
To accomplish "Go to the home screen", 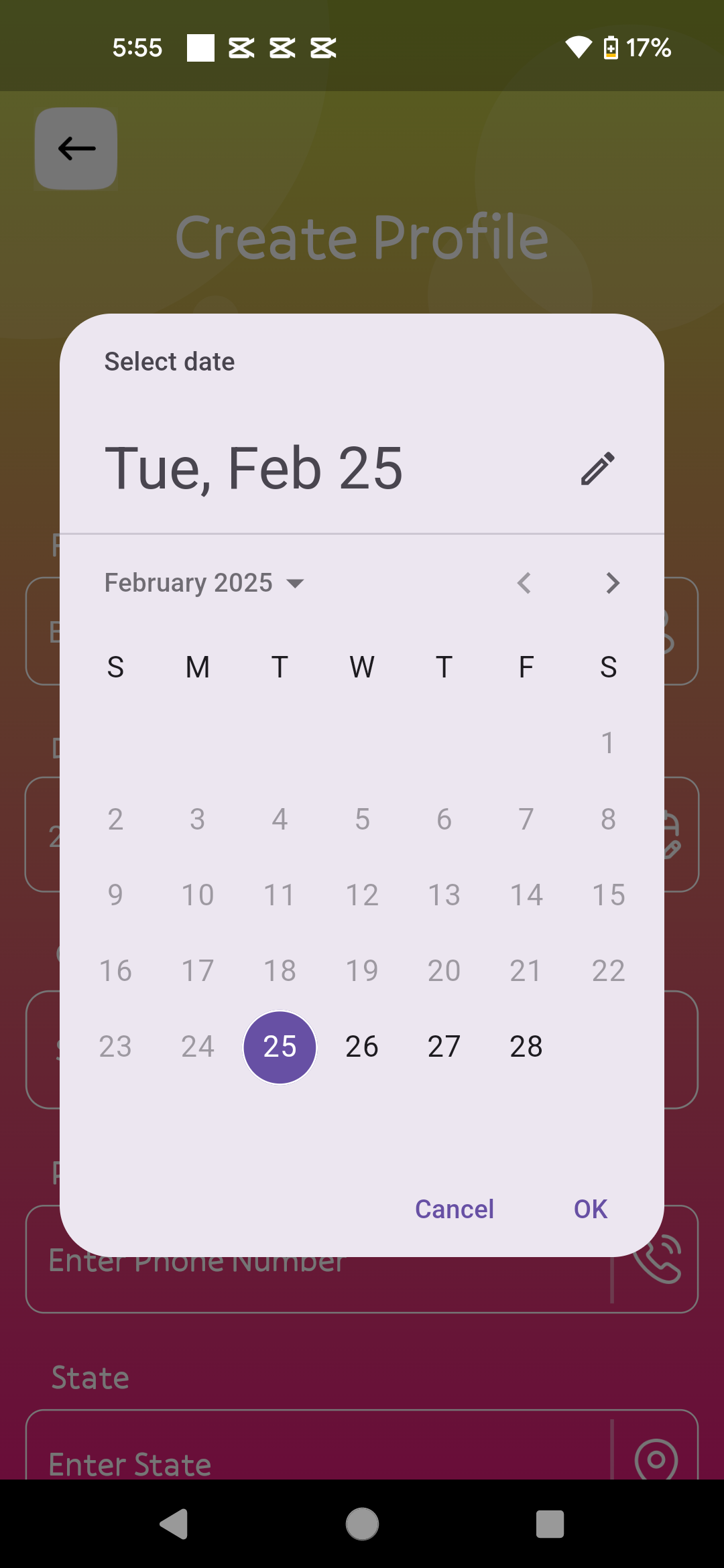I will pyautogui.click(x=362, y=1524).
